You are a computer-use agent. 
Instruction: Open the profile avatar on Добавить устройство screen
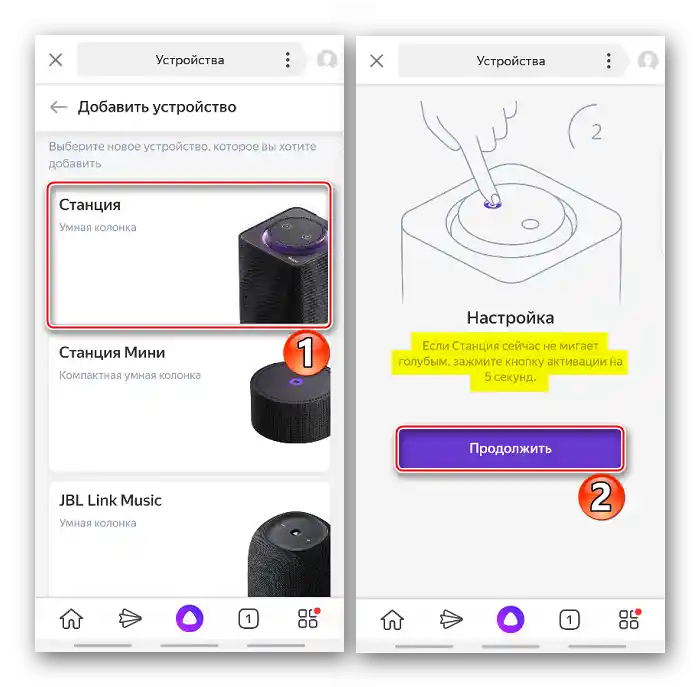[x=327, y=60]
